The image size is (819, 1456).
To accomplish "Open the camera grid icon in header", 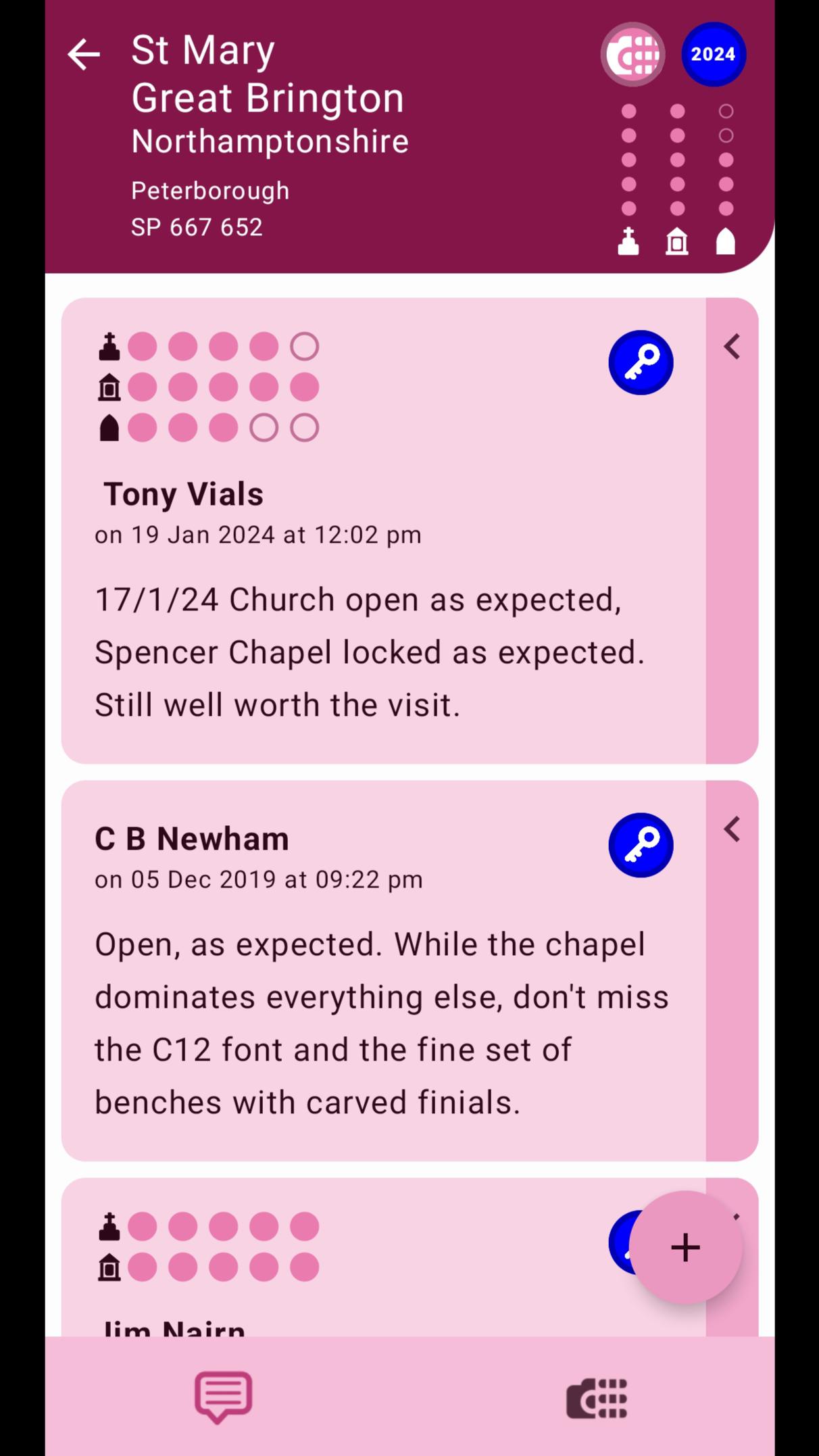I will 632,54.
